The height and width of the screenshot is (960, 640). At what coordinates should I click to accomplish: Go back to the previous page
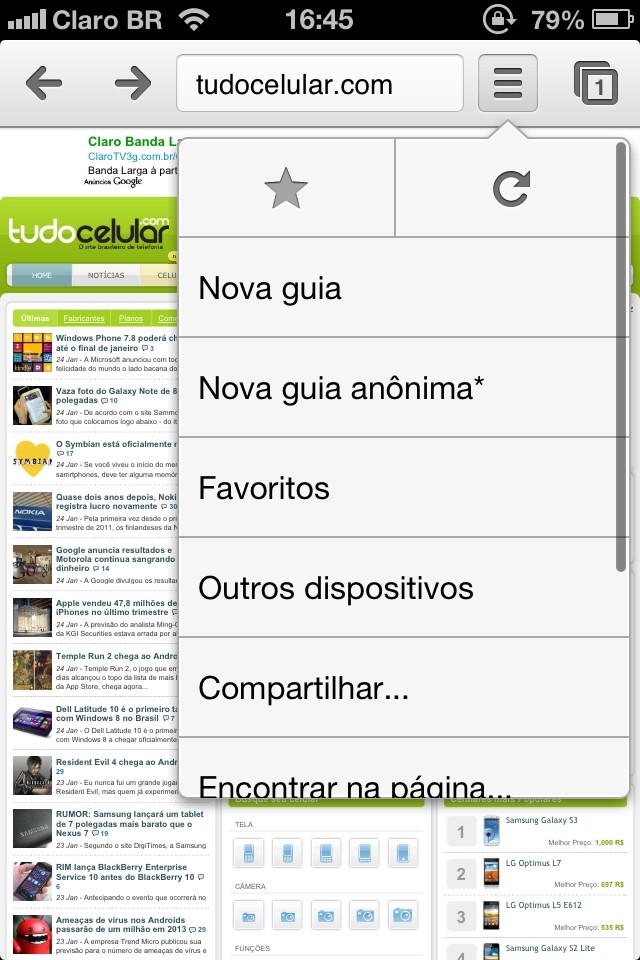[x=44, y=83]
